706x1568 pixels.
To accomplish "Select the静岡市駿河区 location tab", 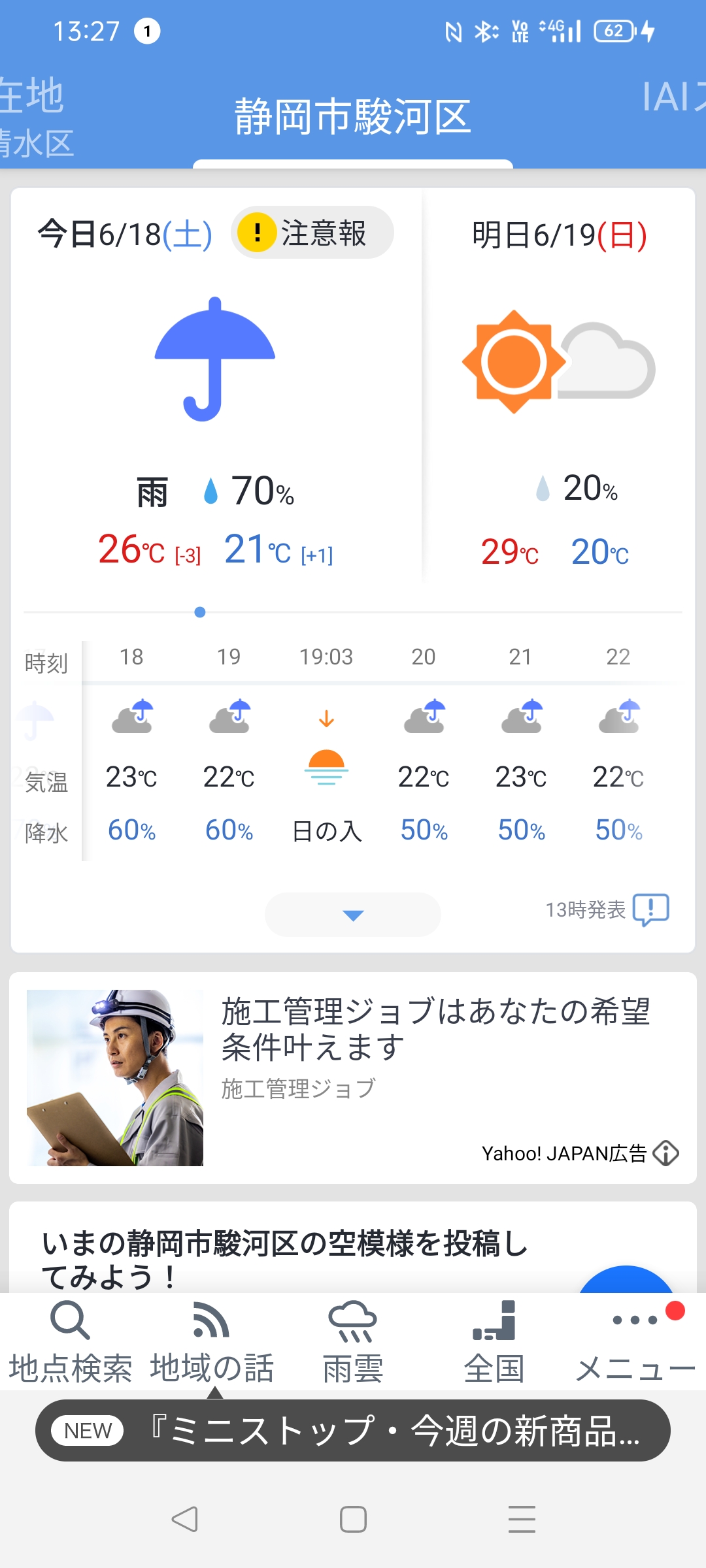I will click(353, 118).
